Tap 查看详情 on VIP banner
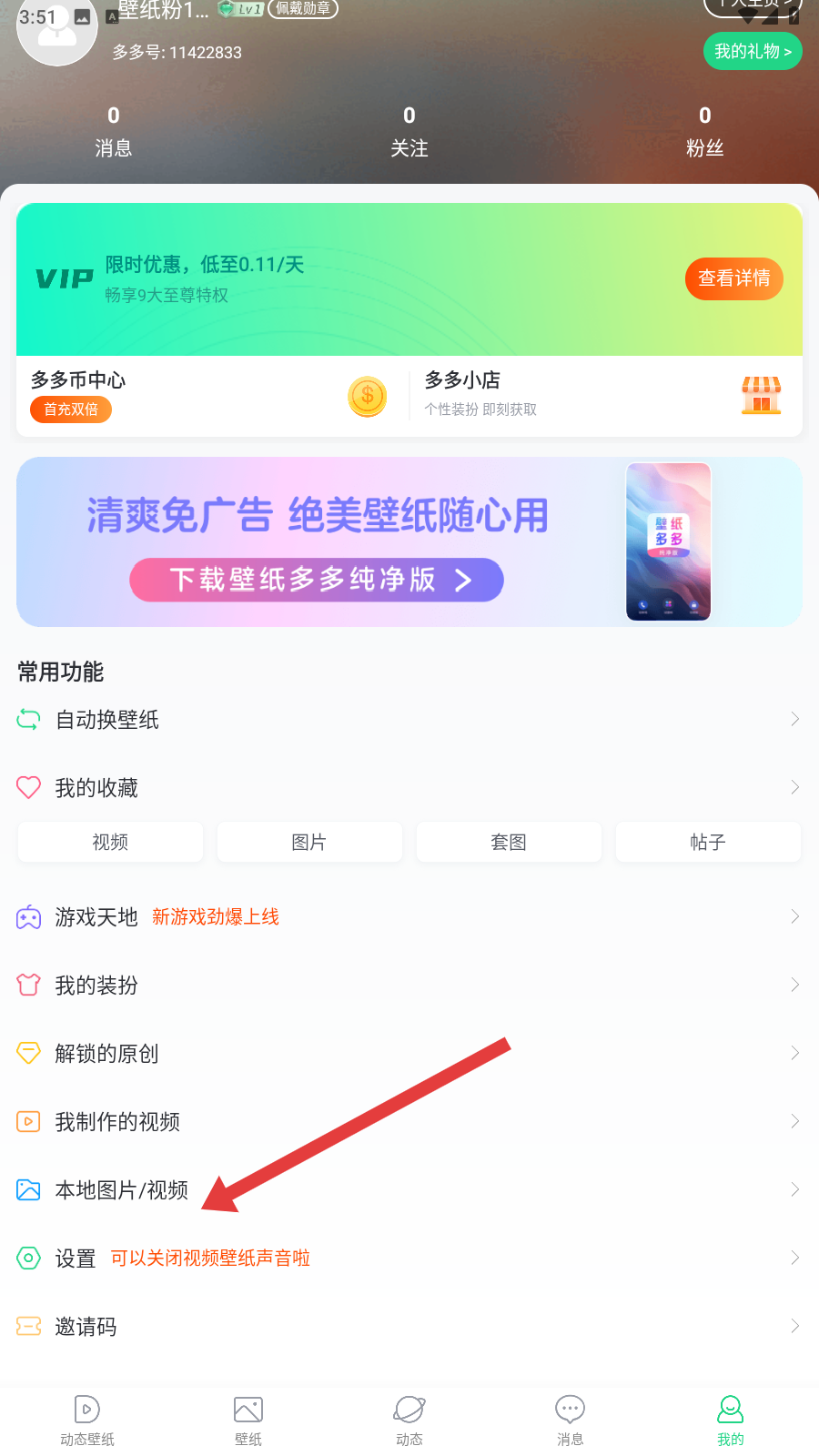This screenshot has height=1456, width=819. click(x=733, y=278)
